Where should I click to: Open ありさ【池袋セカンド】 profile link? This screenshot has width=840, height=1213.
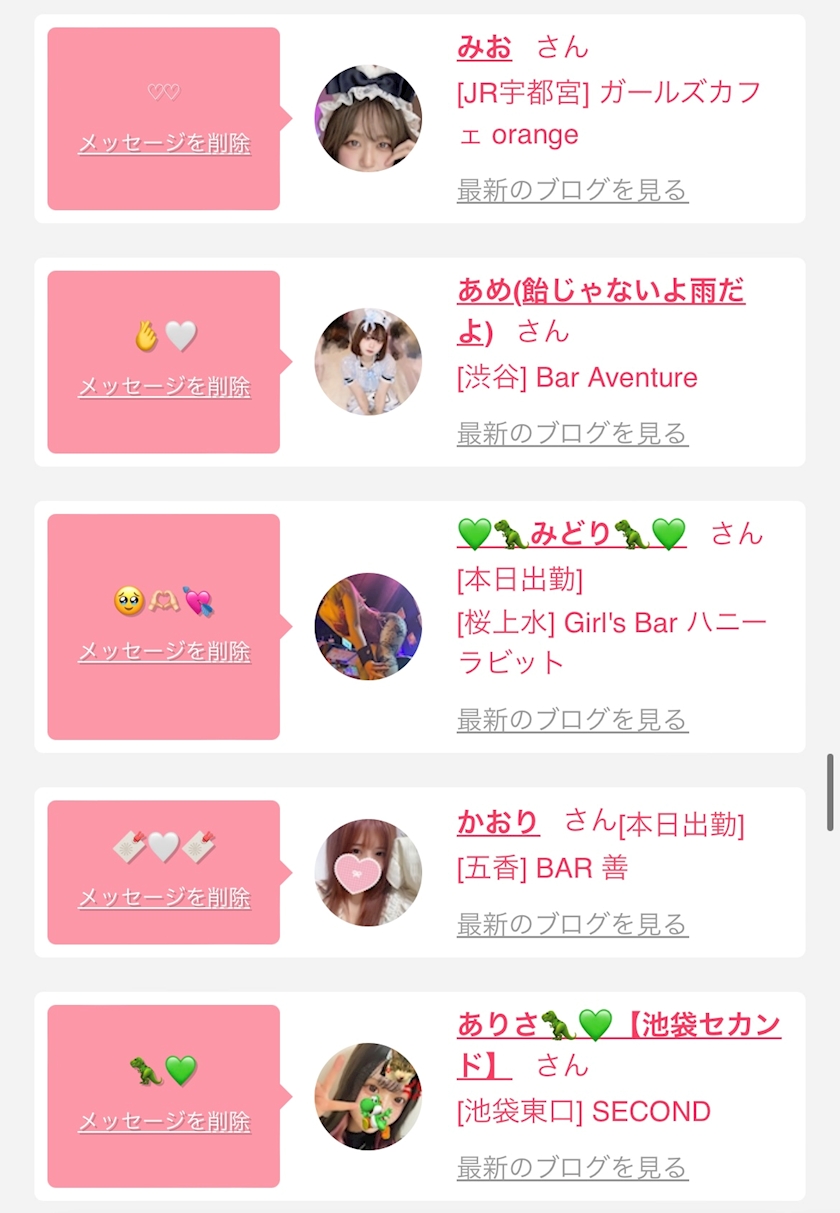point(618,1044)
